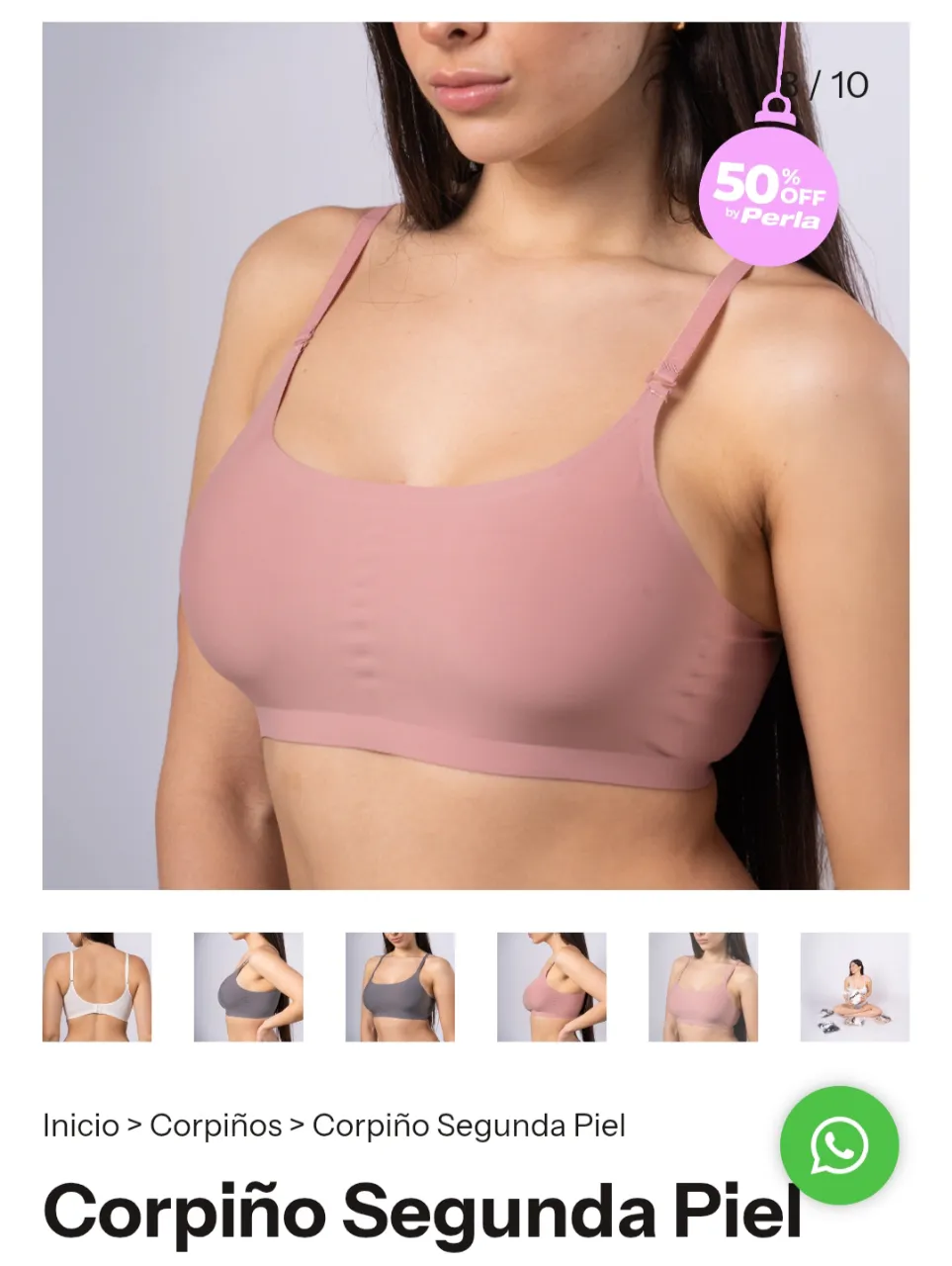Select the gray bra side-view thumbnail
952x1266 pixels.
[248, 986]
